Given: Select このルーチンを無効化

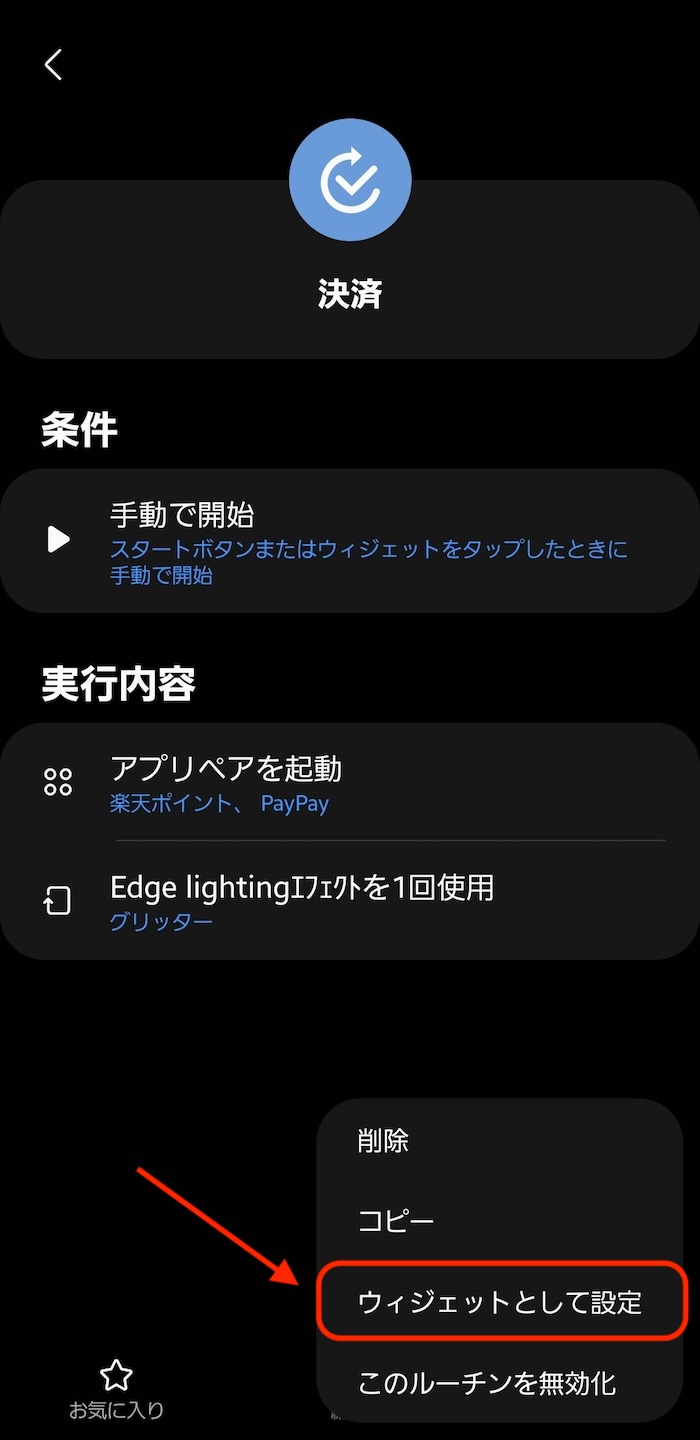Looking at the screenshot, I should point(500,1383).
